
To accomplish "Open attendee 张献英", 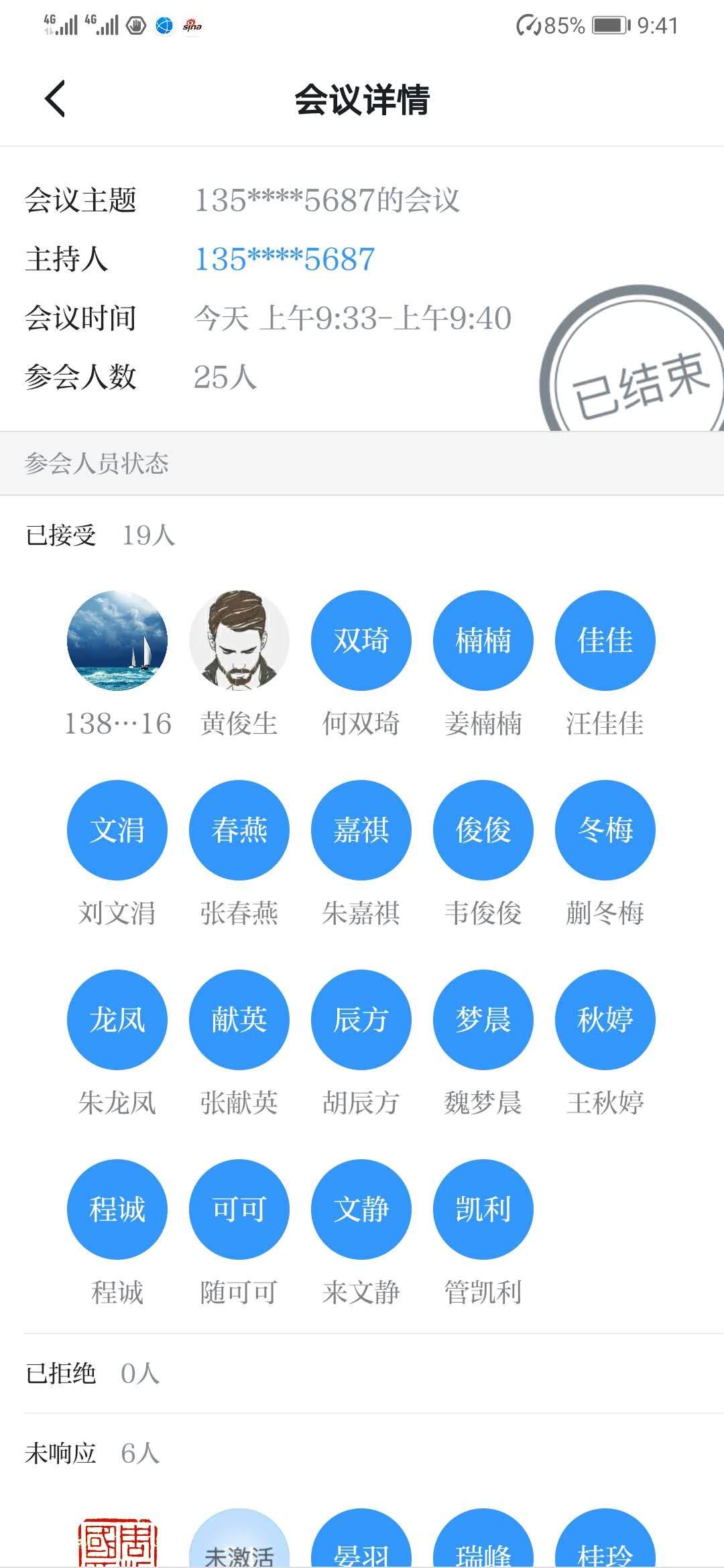I will [x=239, y=1020].
